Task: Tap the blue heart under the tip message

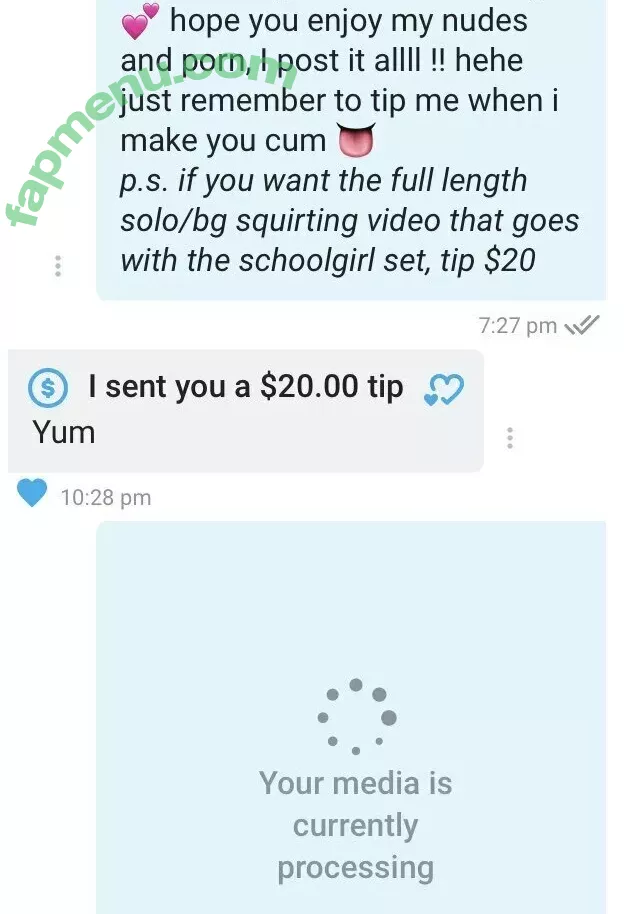Action: pyautogui.click(x=33, y=493)
